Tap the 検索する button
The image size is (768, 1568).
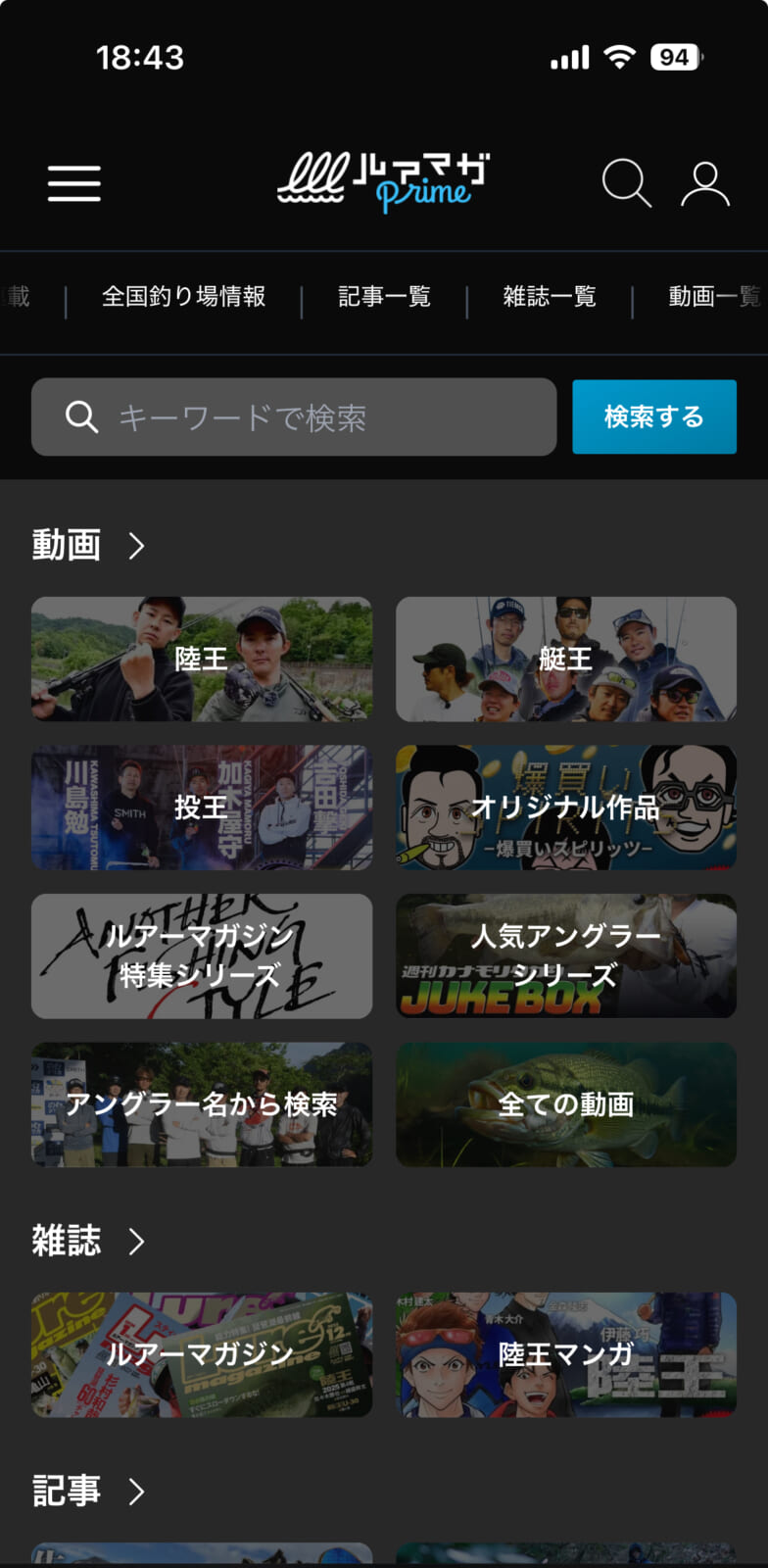pyautogui.click(x=653, y=417)
